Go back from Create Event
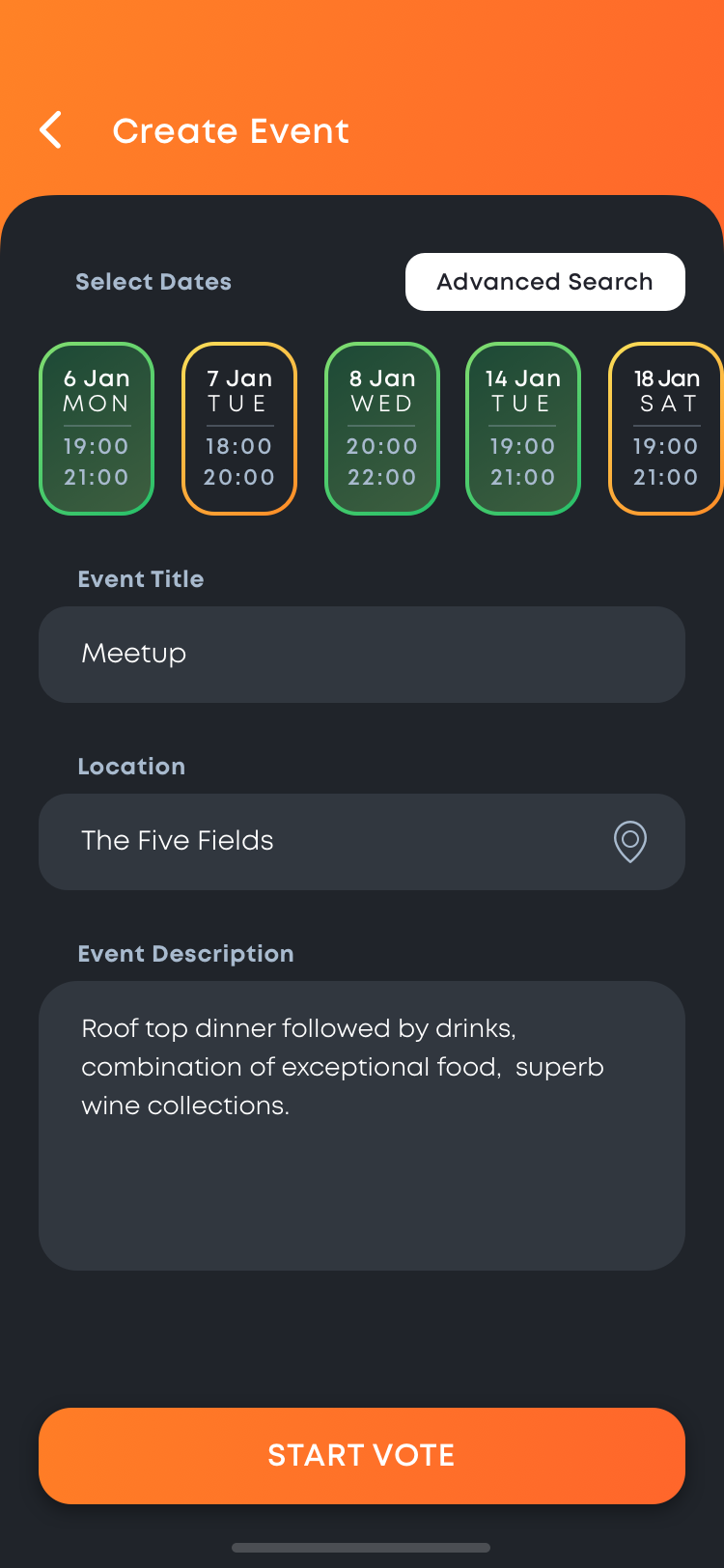Viewport: 724px width, 1568px height. [x=51, y=130]
